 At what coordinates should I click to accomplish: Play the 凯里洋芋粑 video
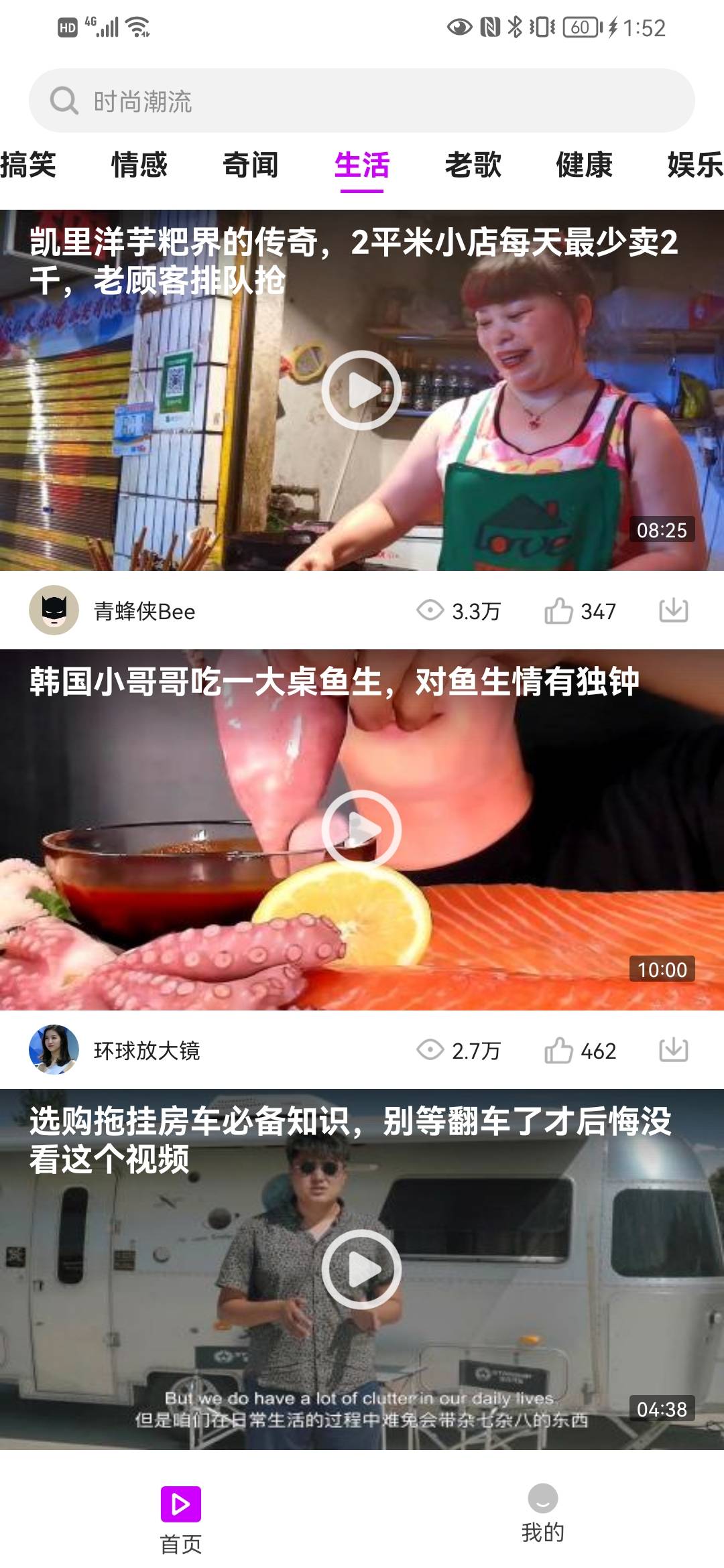[x=362, y=389]
